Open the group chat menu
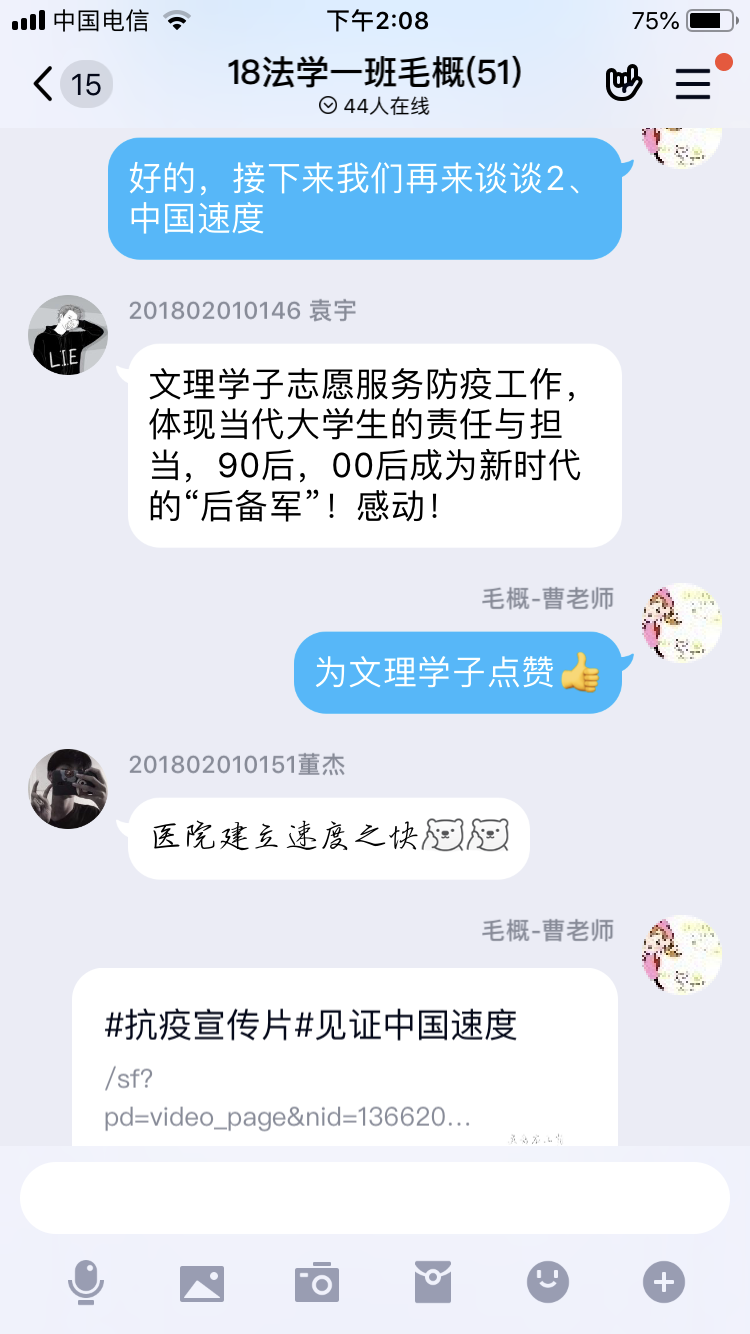 (x=693, y=85)
